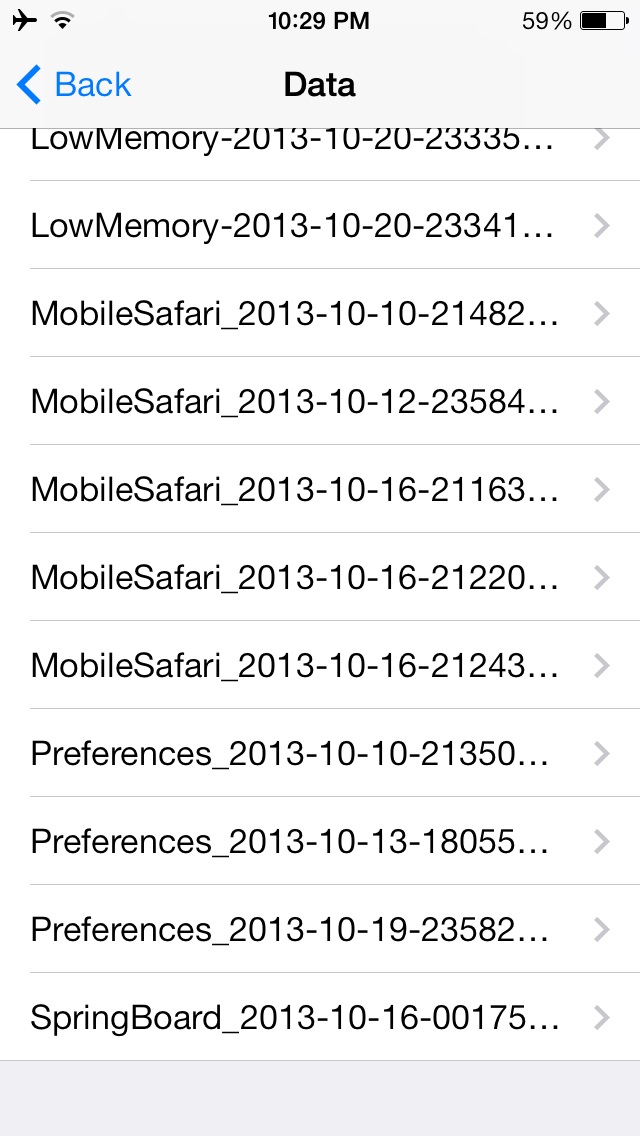Open MobileSafari_2013-10-16-21220 entry
This screenshot has height=1136, width=640.
point(320,577)
